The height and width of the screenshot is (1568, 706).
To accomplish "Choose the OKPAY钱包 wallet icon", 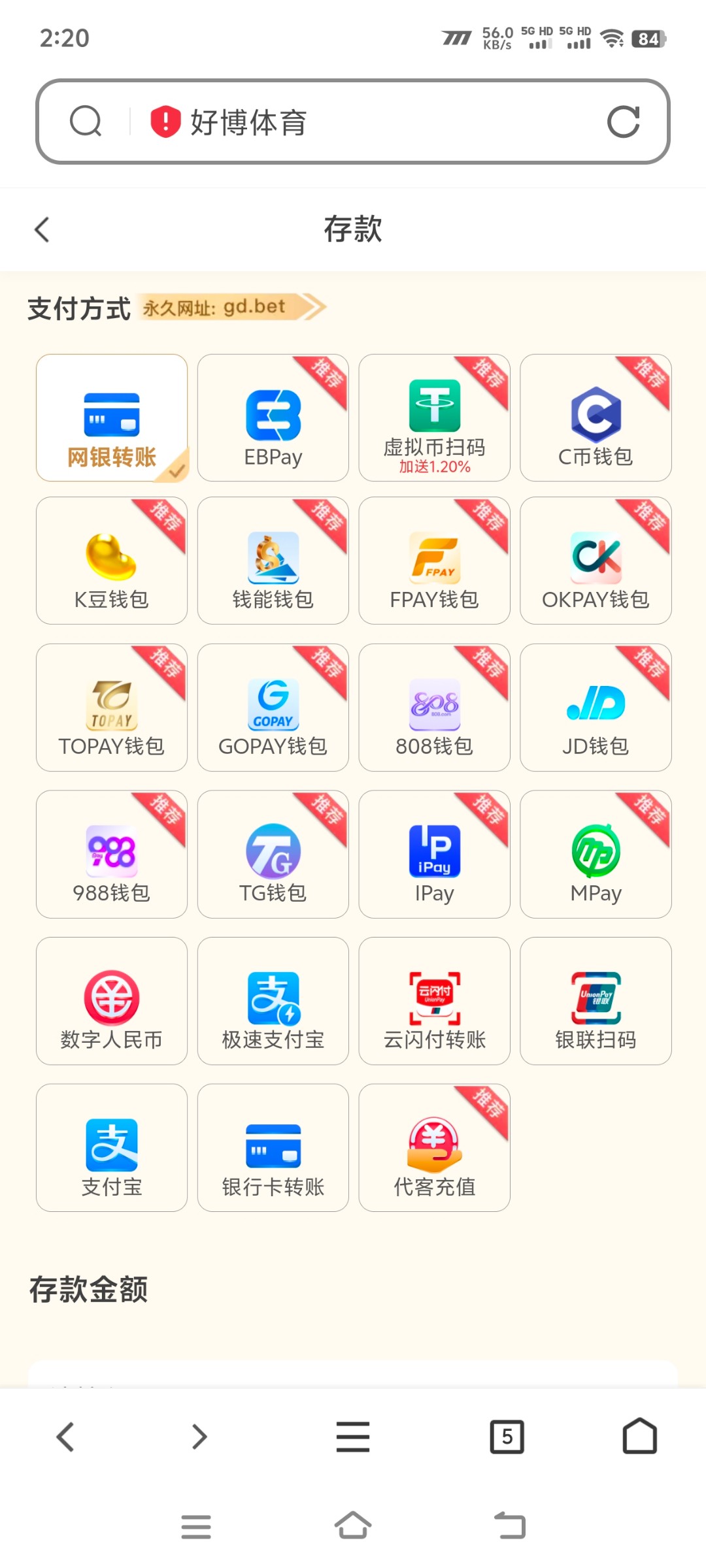I will click(x=596, y=562).
